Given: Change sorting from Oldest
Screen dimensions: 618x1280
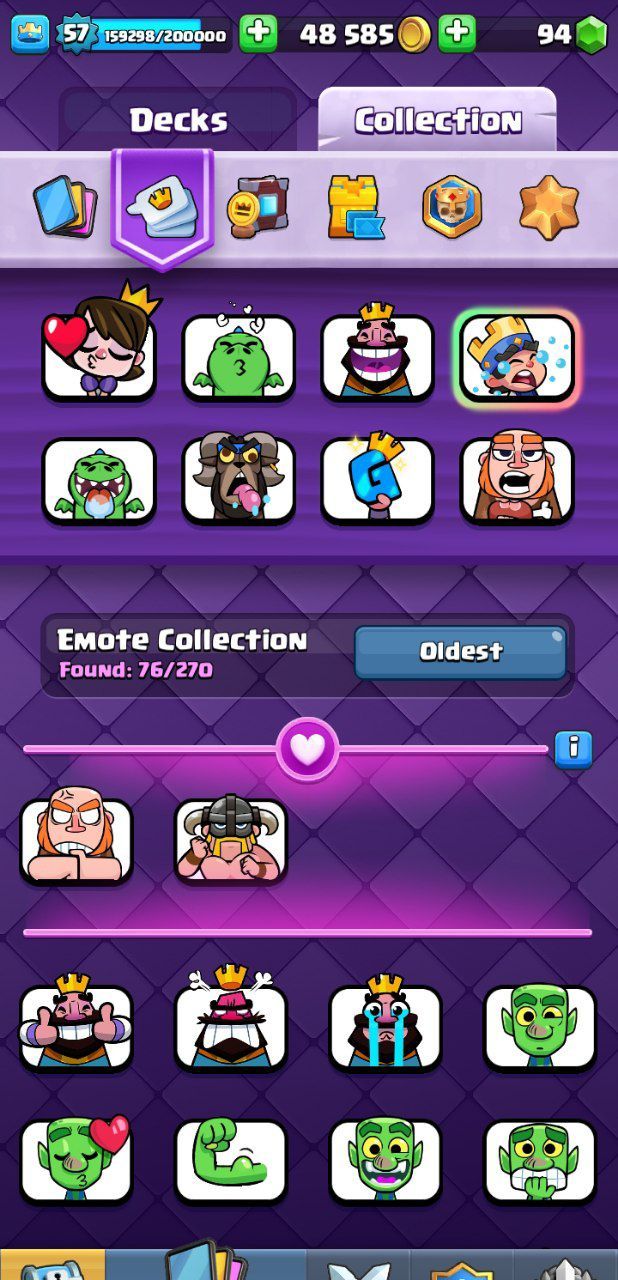Looking at the screenshot, I should tap(460, 652).
